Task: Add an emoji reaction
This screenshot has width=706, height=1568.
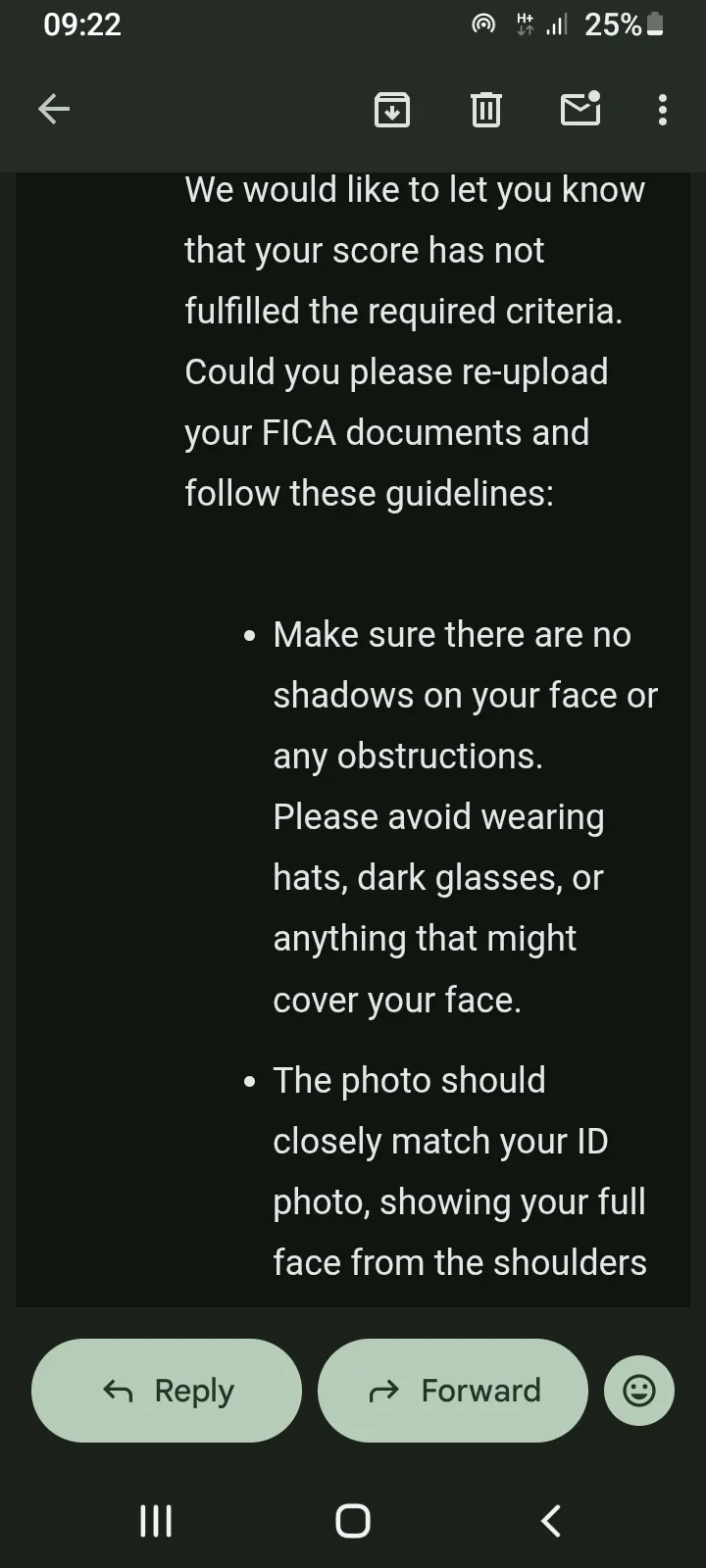Action: (639, 1390)
